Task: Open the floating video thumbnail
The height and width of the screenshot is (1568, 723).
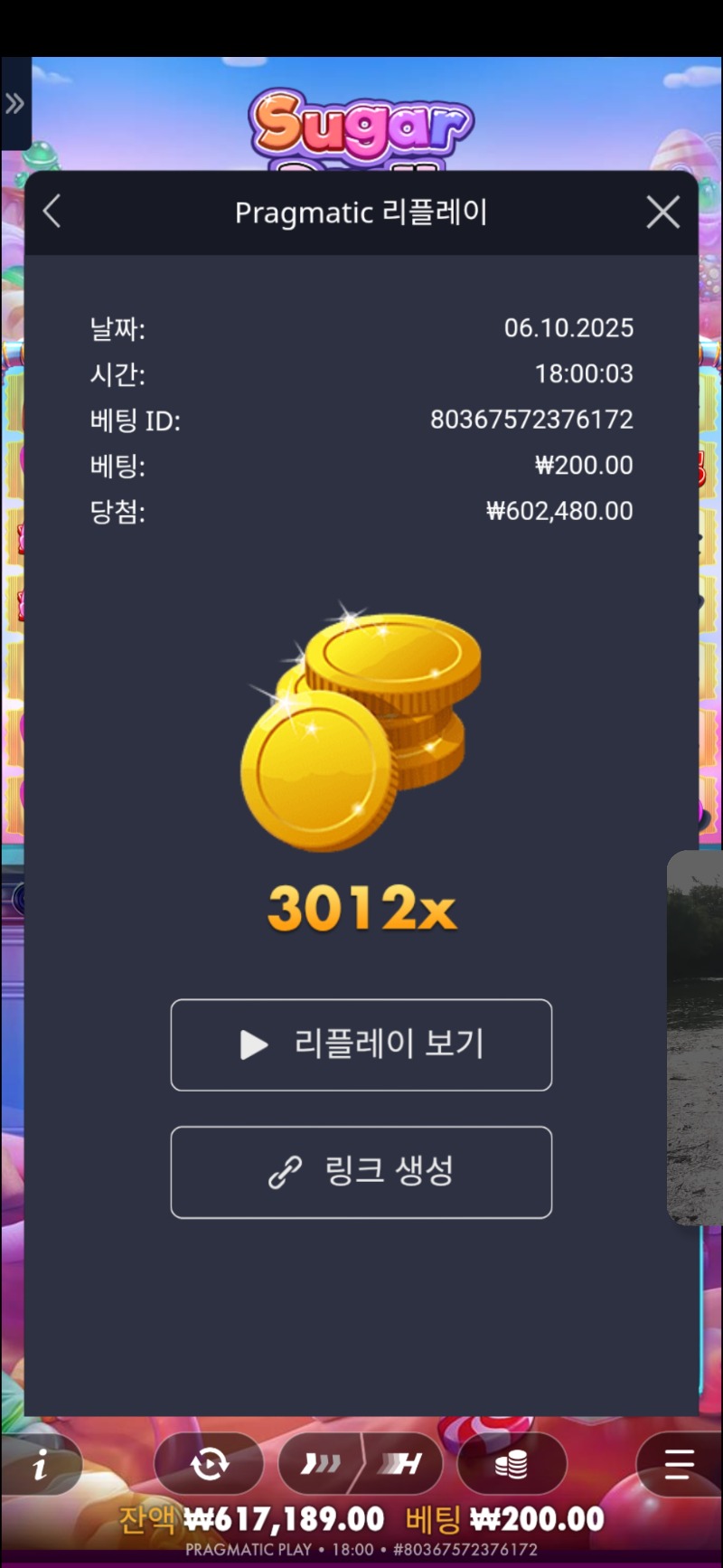Action: point(695,1037)
